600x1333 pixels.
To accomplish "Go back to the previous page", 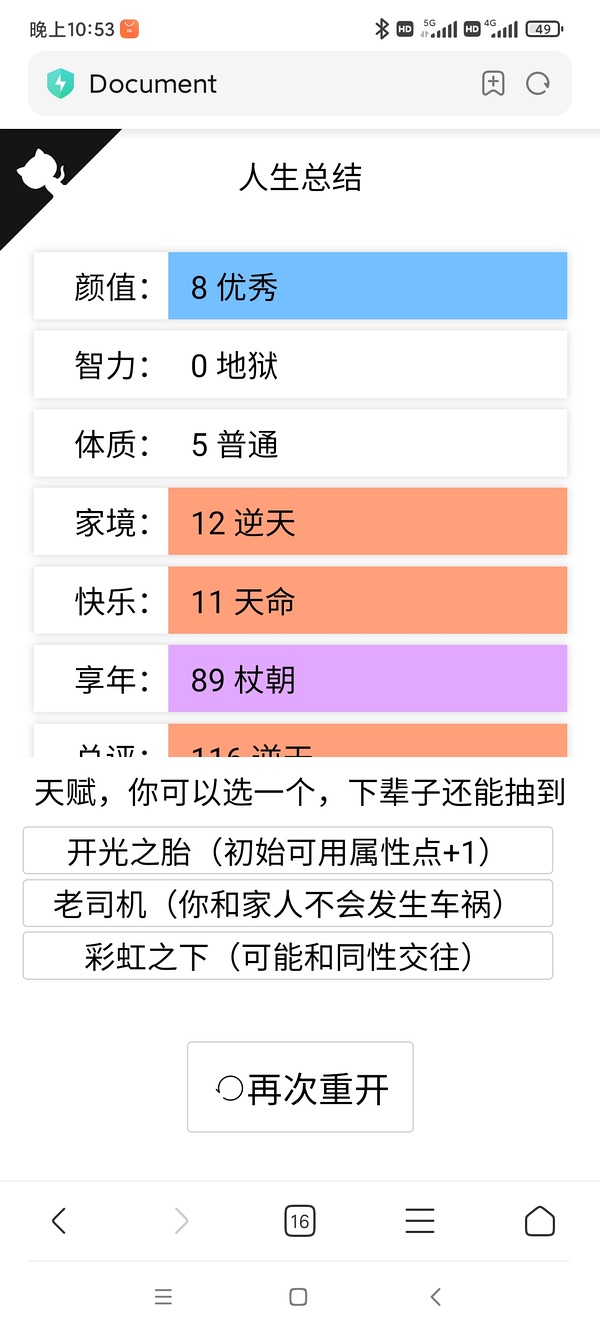I will pos(59,1221).
